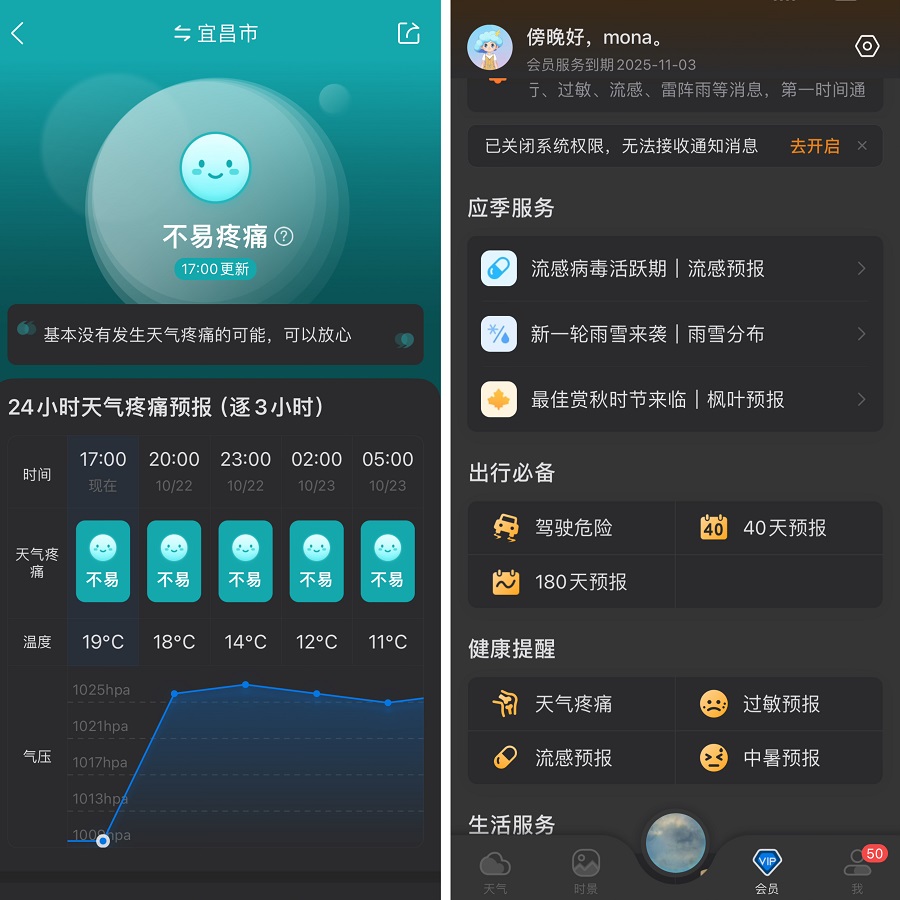Open 最佳赏秋时节来临 maple forecast
Viewport: 900px width, 900px height.
click(x=675, y=399)
